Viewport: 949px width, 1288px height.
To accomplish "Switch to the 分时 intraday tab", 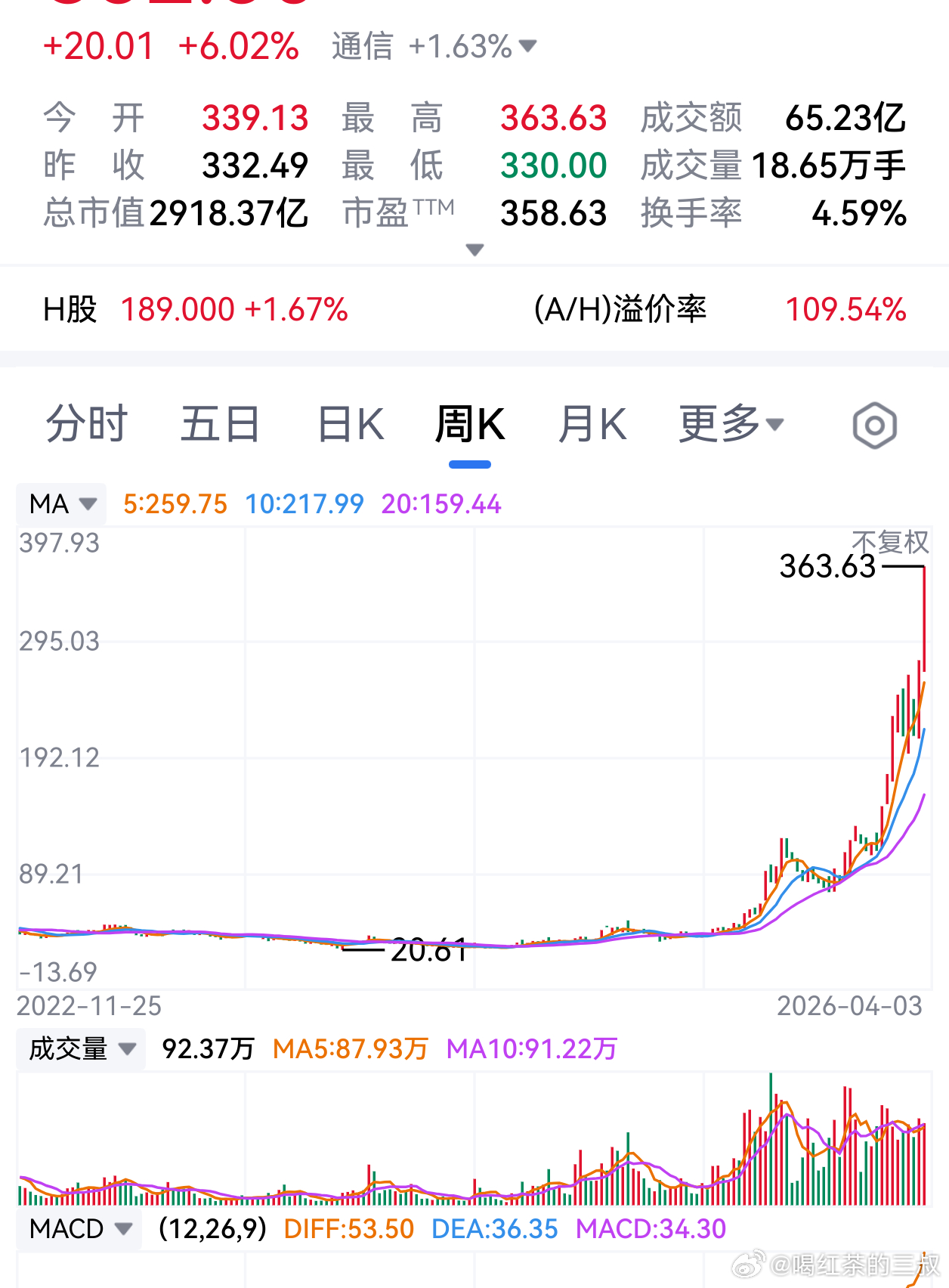I will click(x=86, y=424).
